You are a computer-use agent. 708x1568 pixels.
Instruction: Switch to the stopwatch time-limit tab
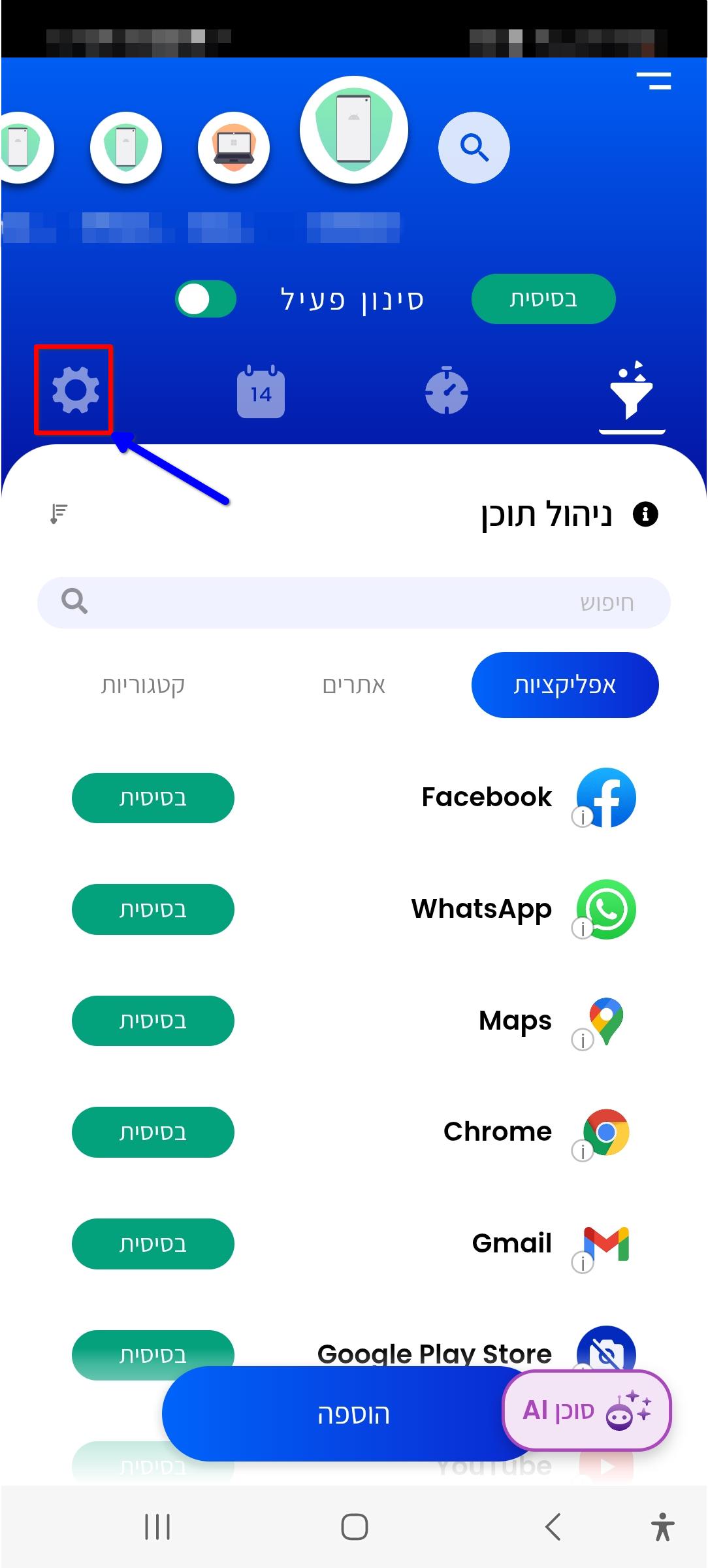(447, 392)
